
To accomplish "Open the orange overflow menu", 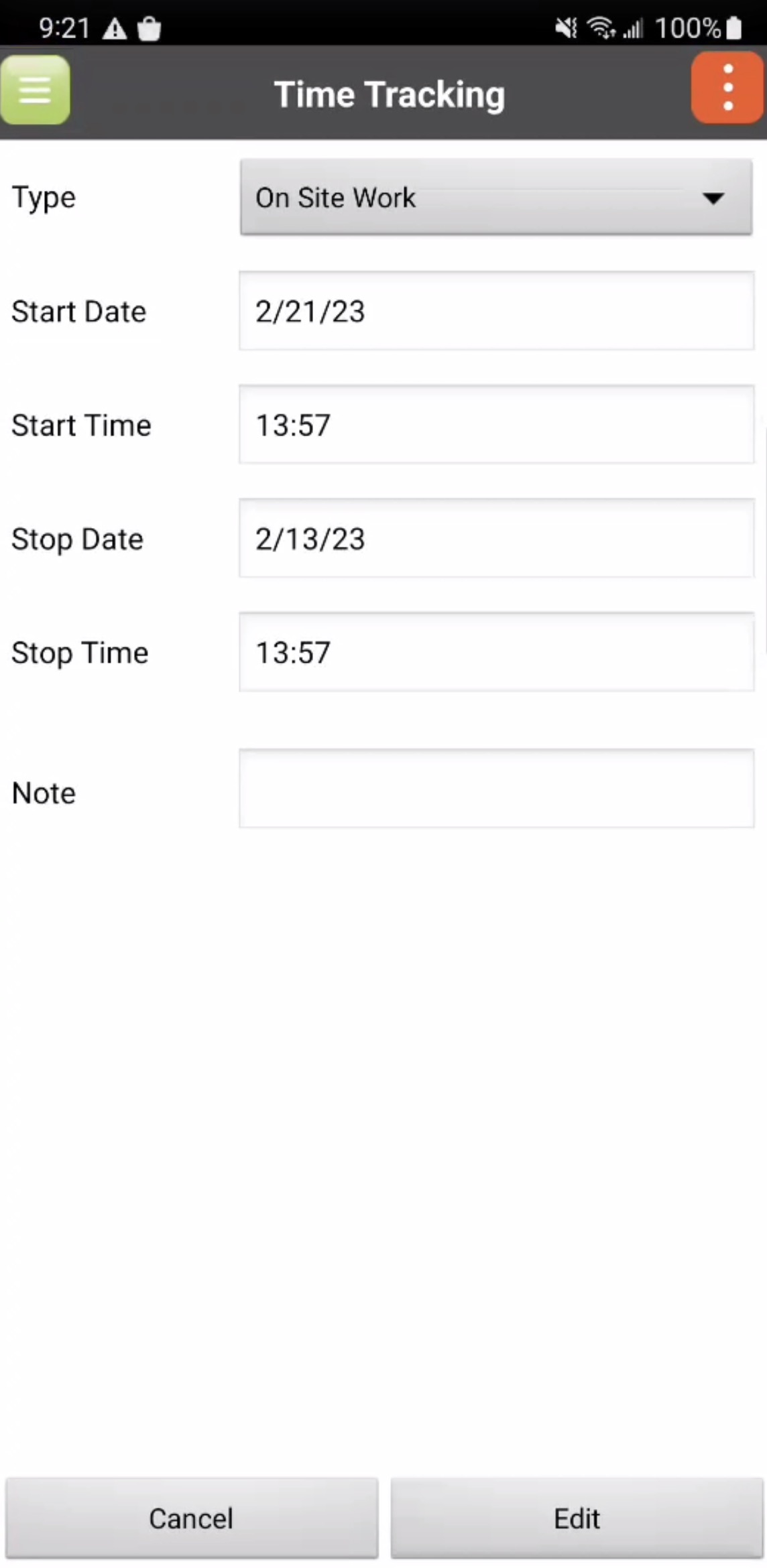I will [727, 88].
